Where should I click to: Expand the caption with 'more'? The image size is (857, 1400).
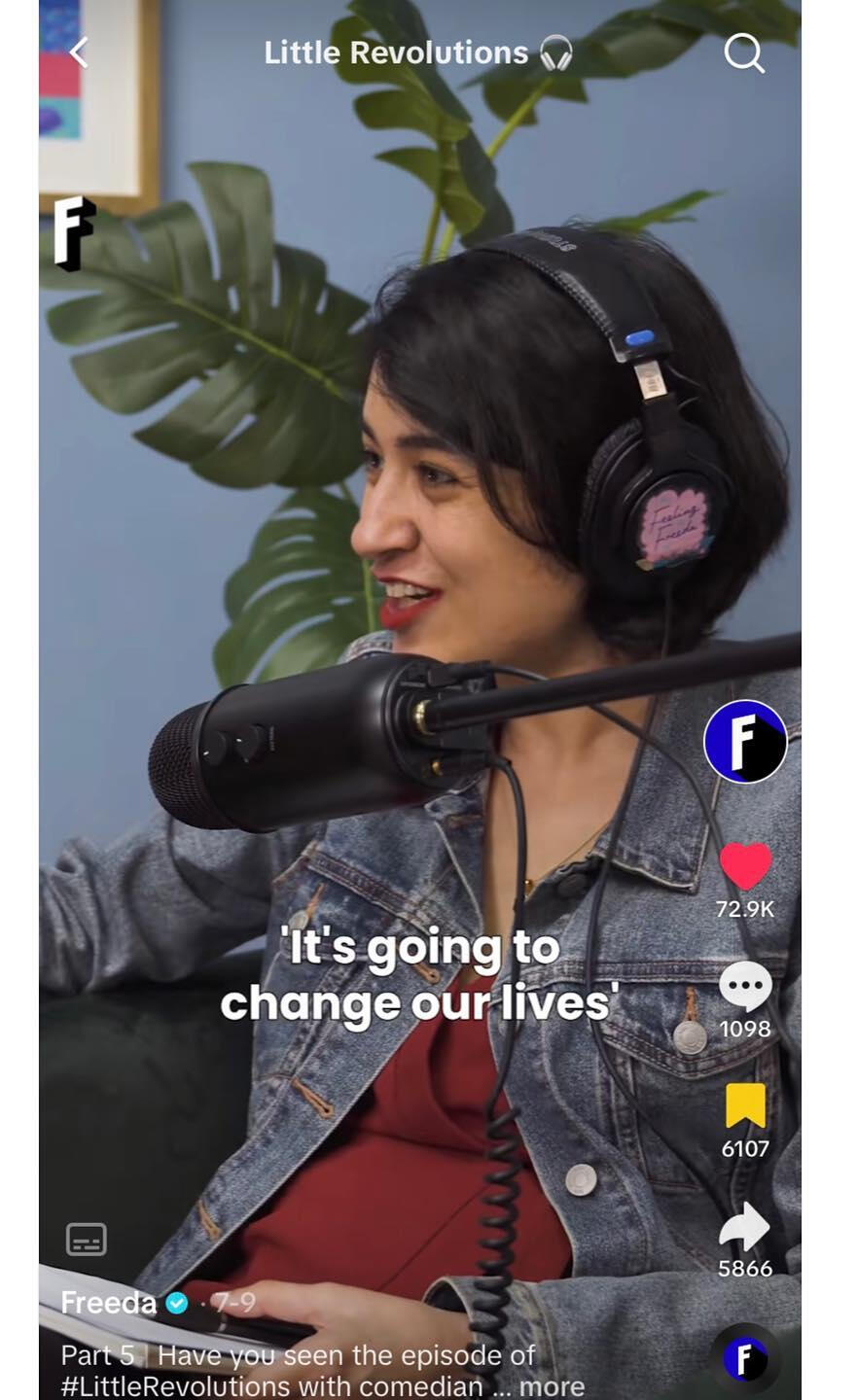(552, 1386)
